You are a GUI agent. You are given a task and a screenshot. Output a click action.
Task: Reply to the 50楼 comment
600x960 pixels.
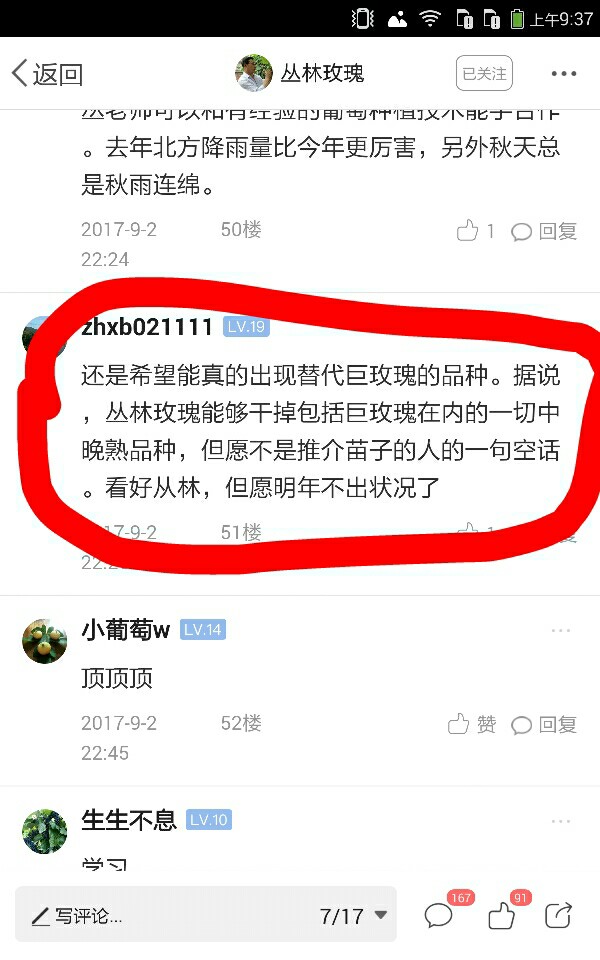click(x=544, y=231)
